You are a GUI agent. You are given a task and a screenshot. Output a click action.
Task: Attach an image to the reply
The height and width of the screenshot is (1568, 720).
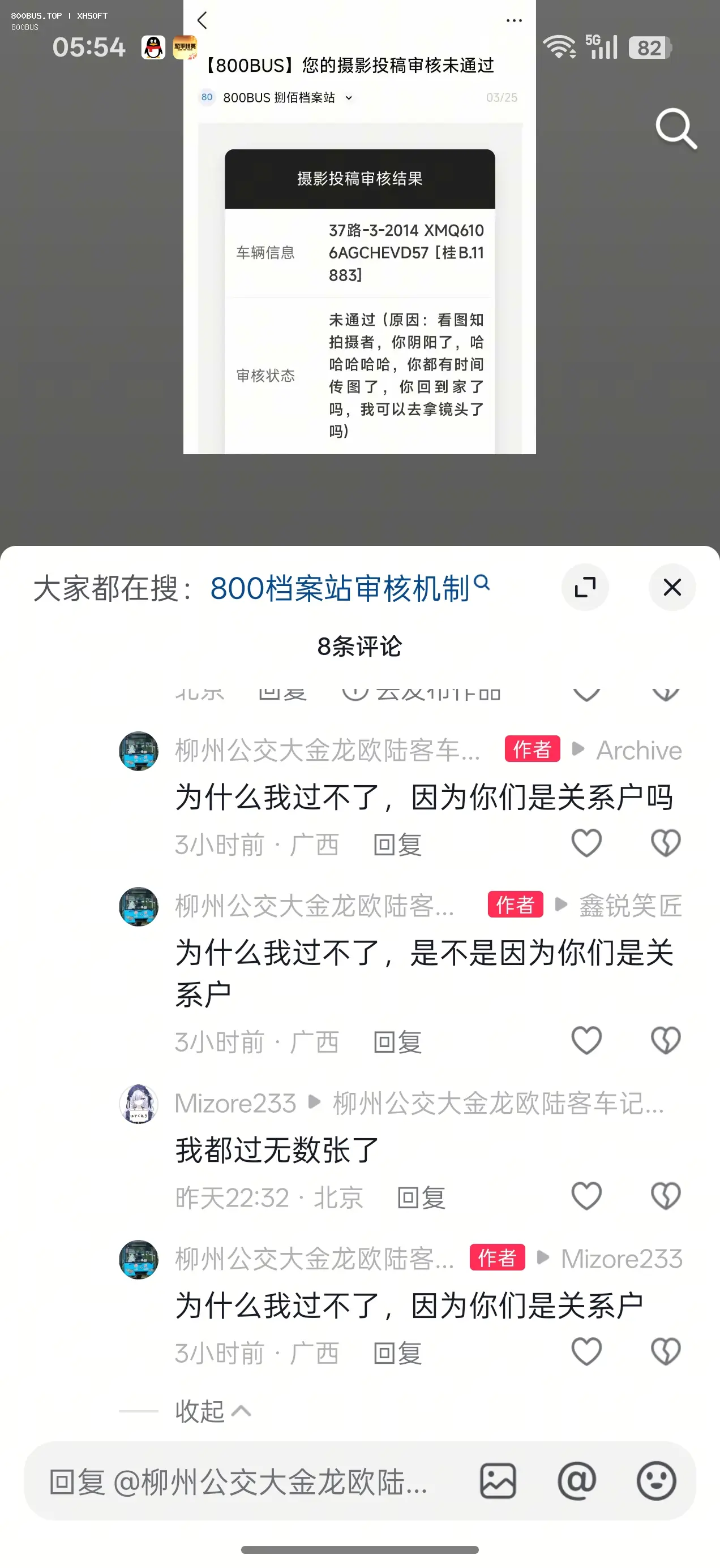pyautogui.click(x=498, y=1481)
